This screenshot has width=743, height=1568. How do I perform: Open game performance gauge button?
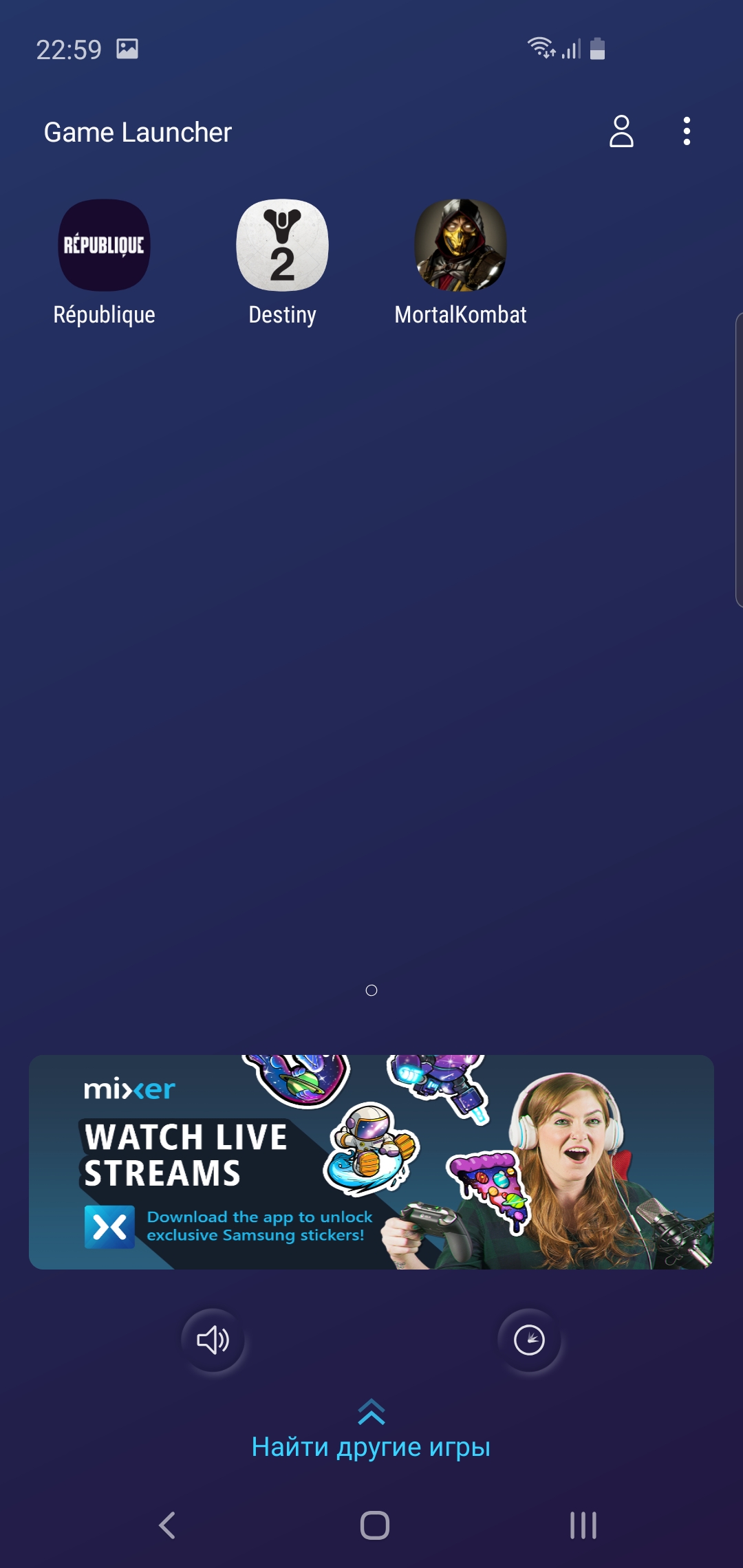point(529,1340)
